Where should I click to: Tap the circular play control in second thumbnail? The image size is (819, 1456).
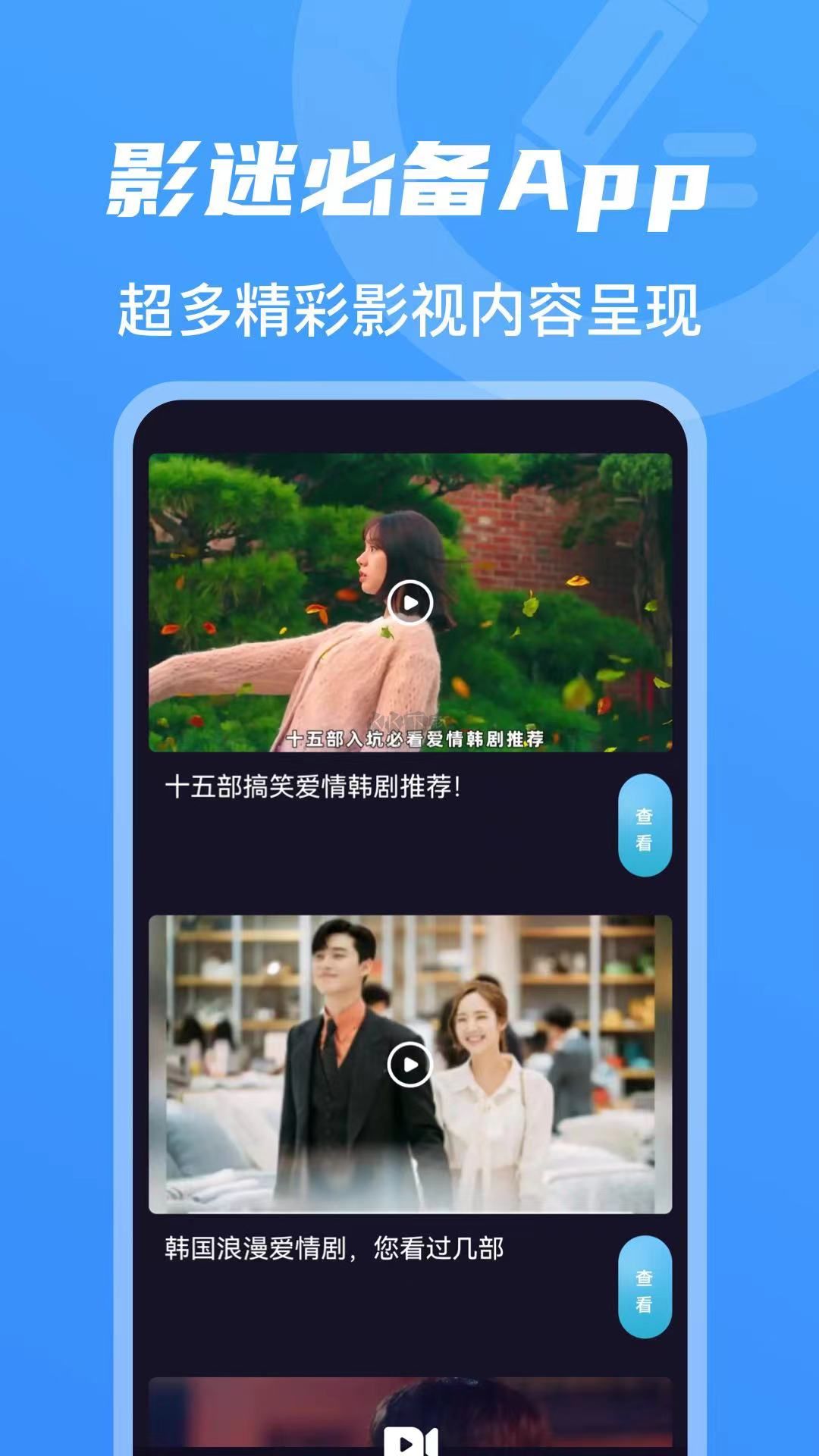click(409, 1065)
